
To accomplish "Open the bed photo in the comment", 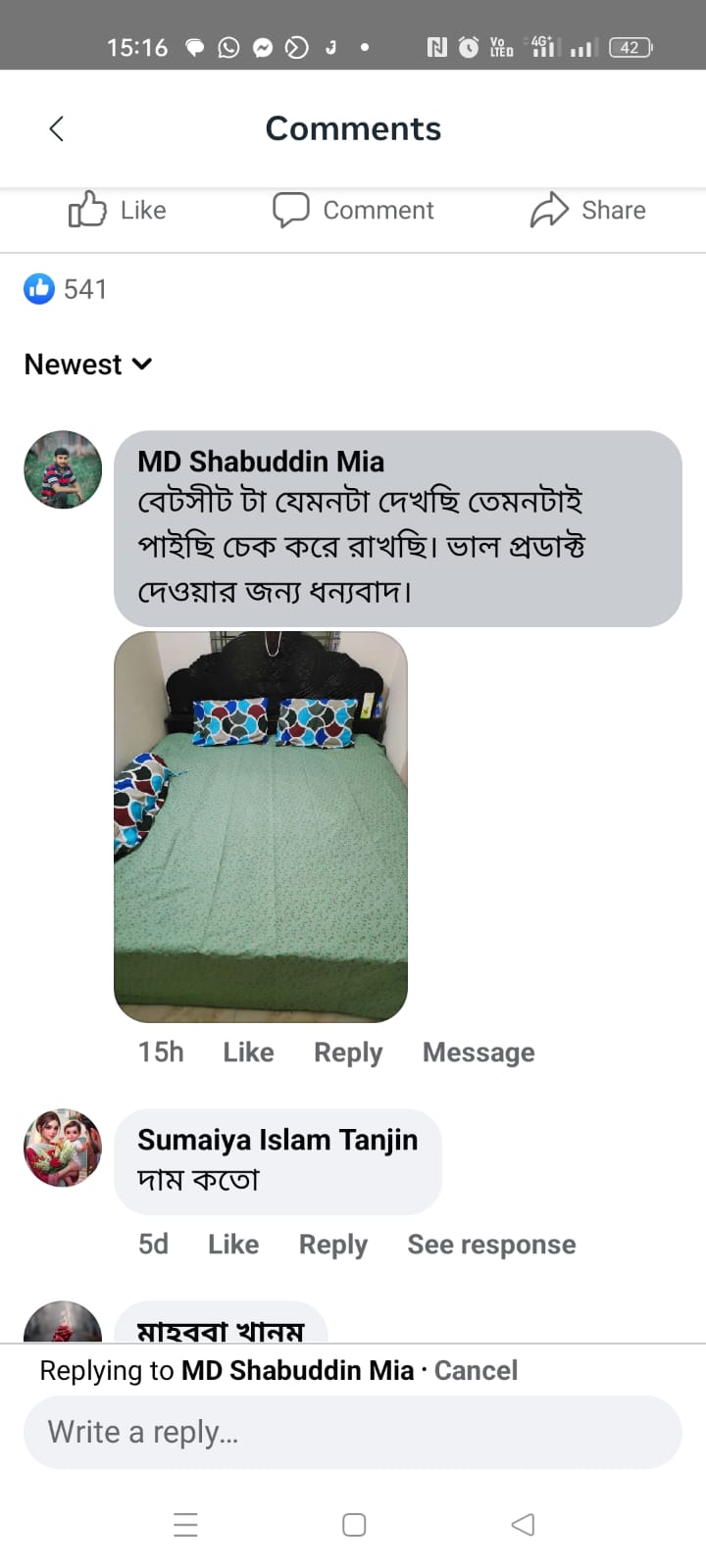I will [261, 826].
